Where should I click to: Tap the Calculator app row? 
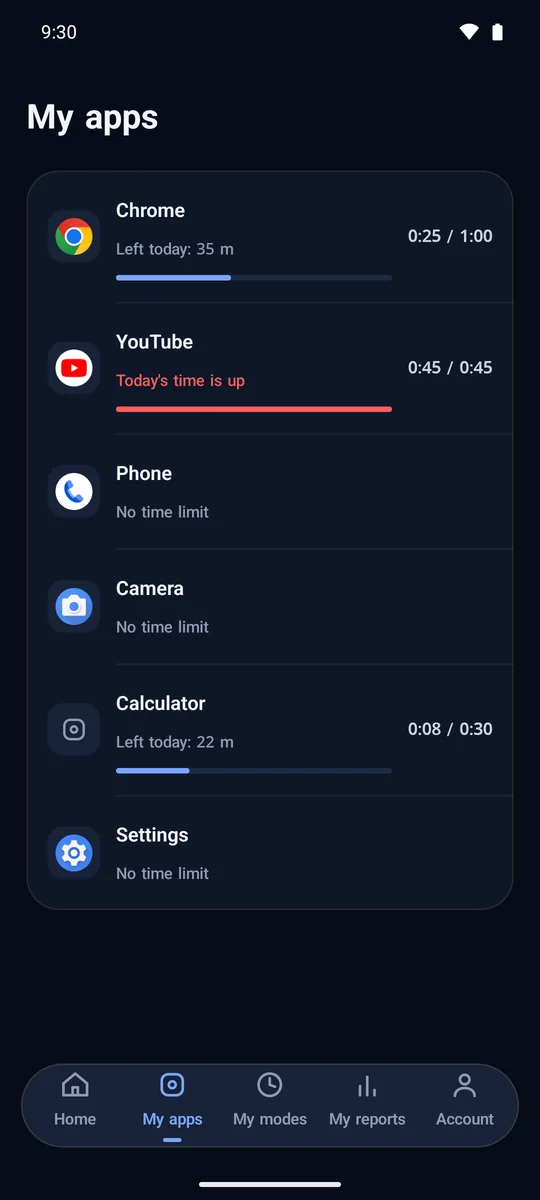270,730
